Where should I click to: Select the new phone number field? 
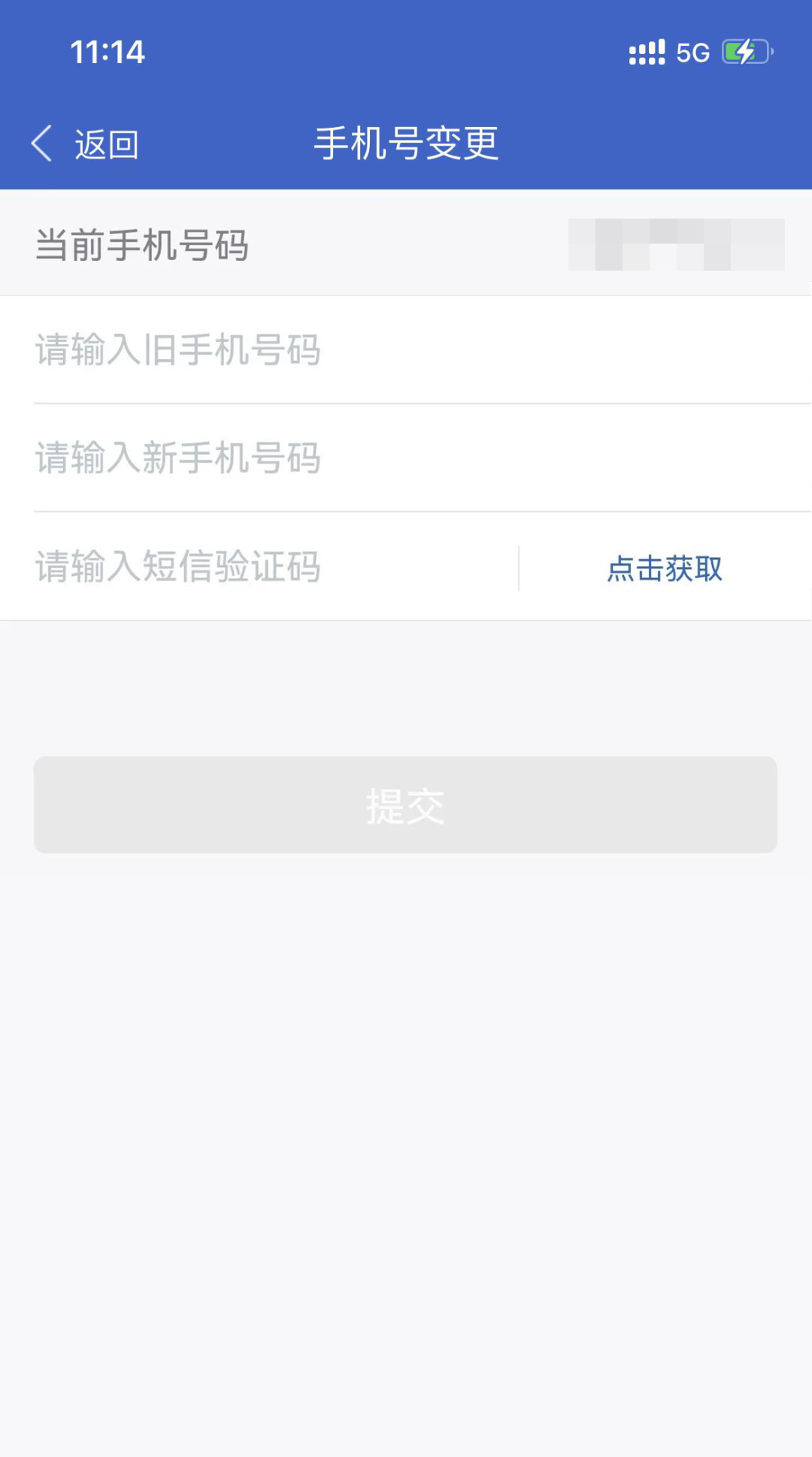coord(406,459)
